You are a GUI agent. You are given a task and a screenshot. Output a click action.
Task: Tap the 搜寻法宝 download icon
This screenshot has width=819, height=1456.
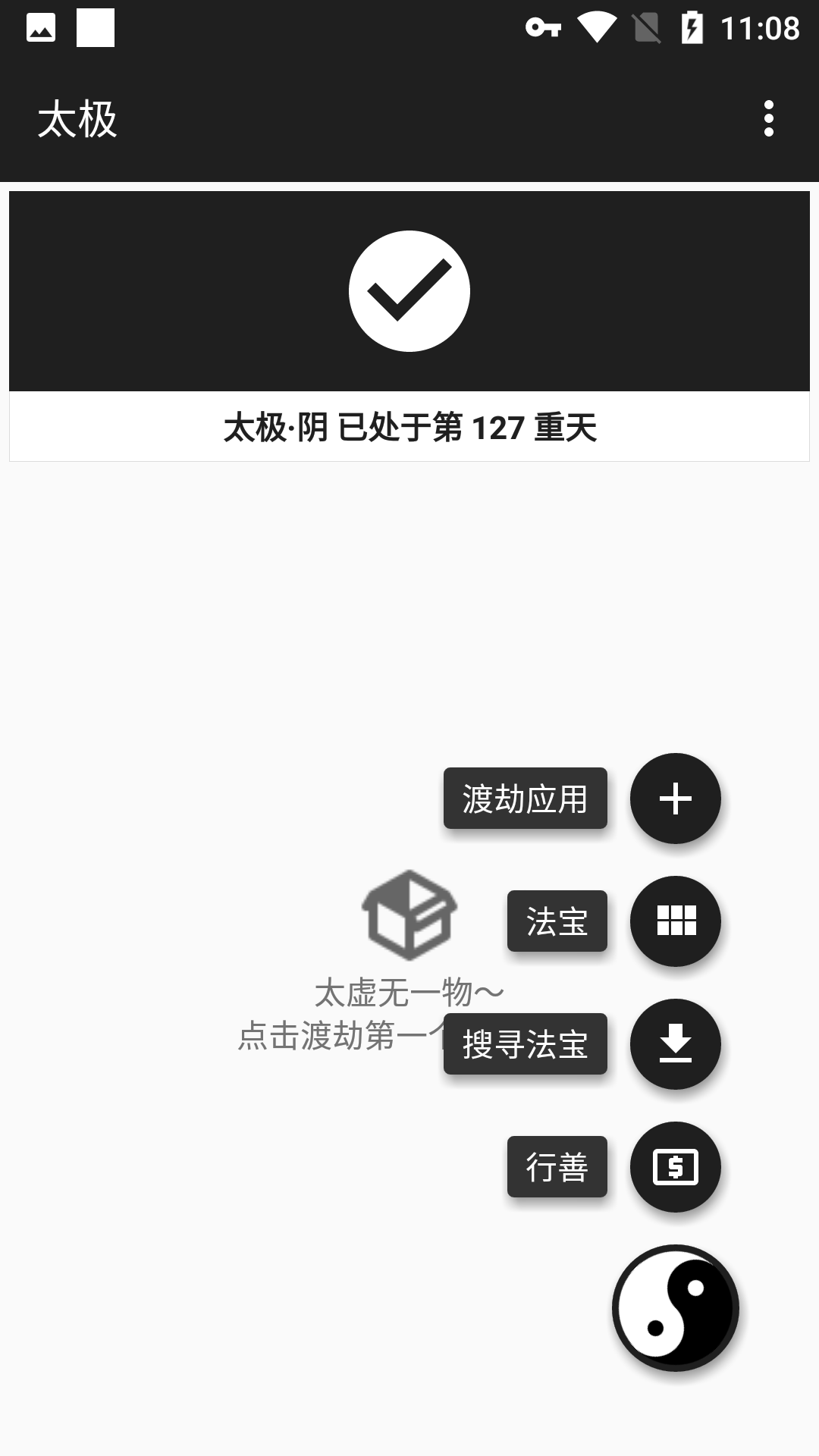676,1044
